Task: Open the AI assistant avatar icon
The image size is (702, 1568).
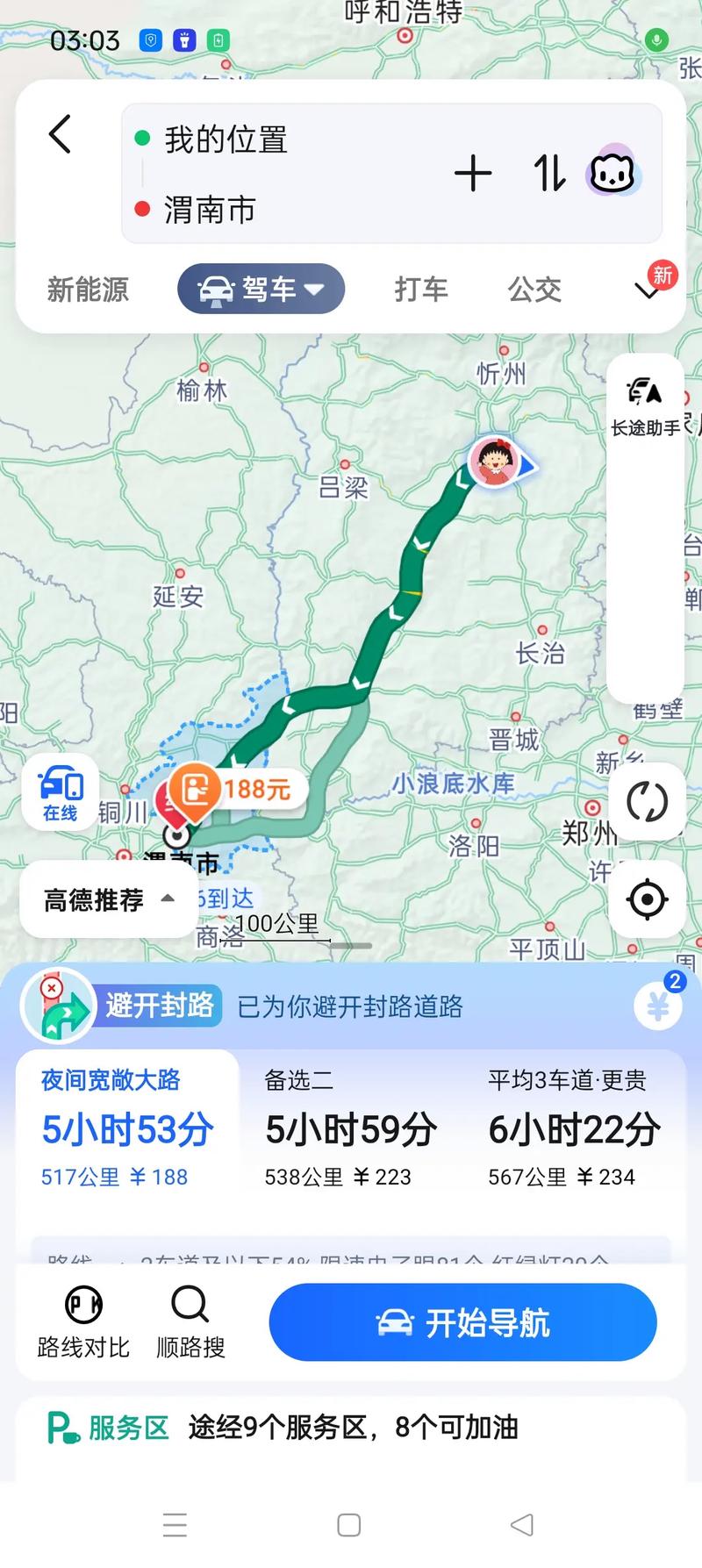Action: [x=612, y=173]
